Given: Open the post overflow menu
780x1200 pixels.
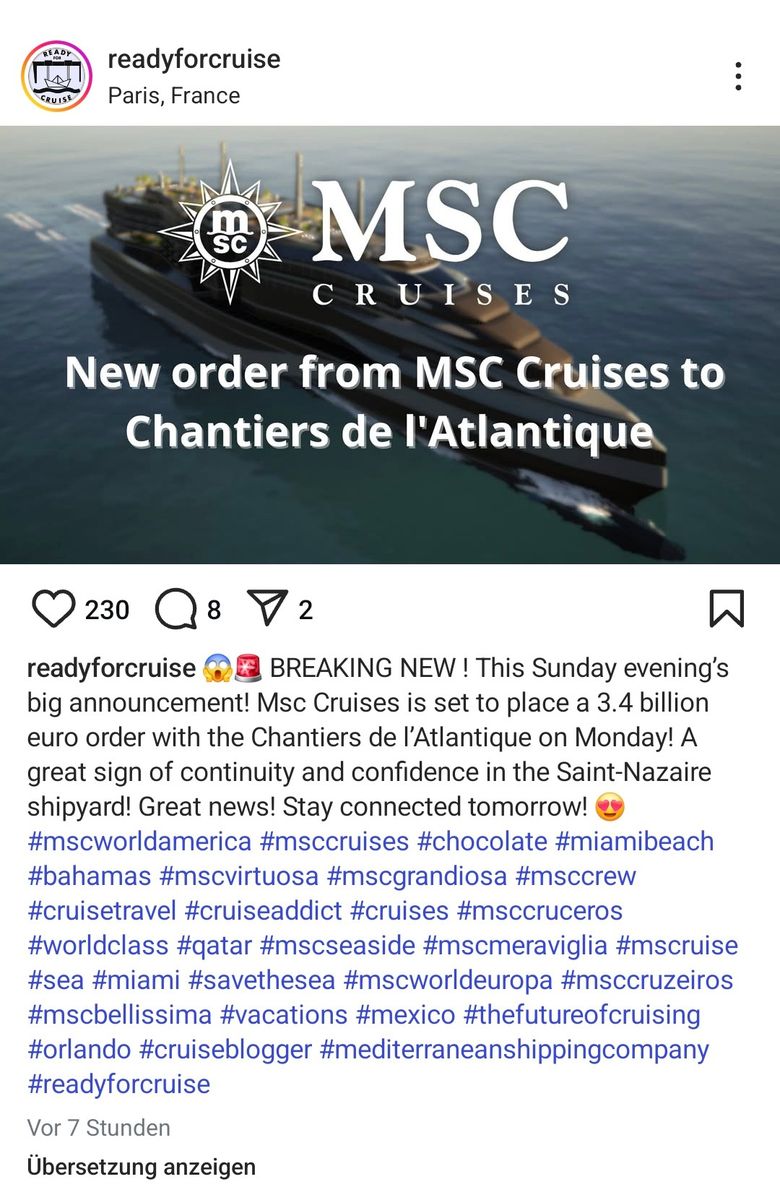Looking at the screenshot, I should 737,76.
